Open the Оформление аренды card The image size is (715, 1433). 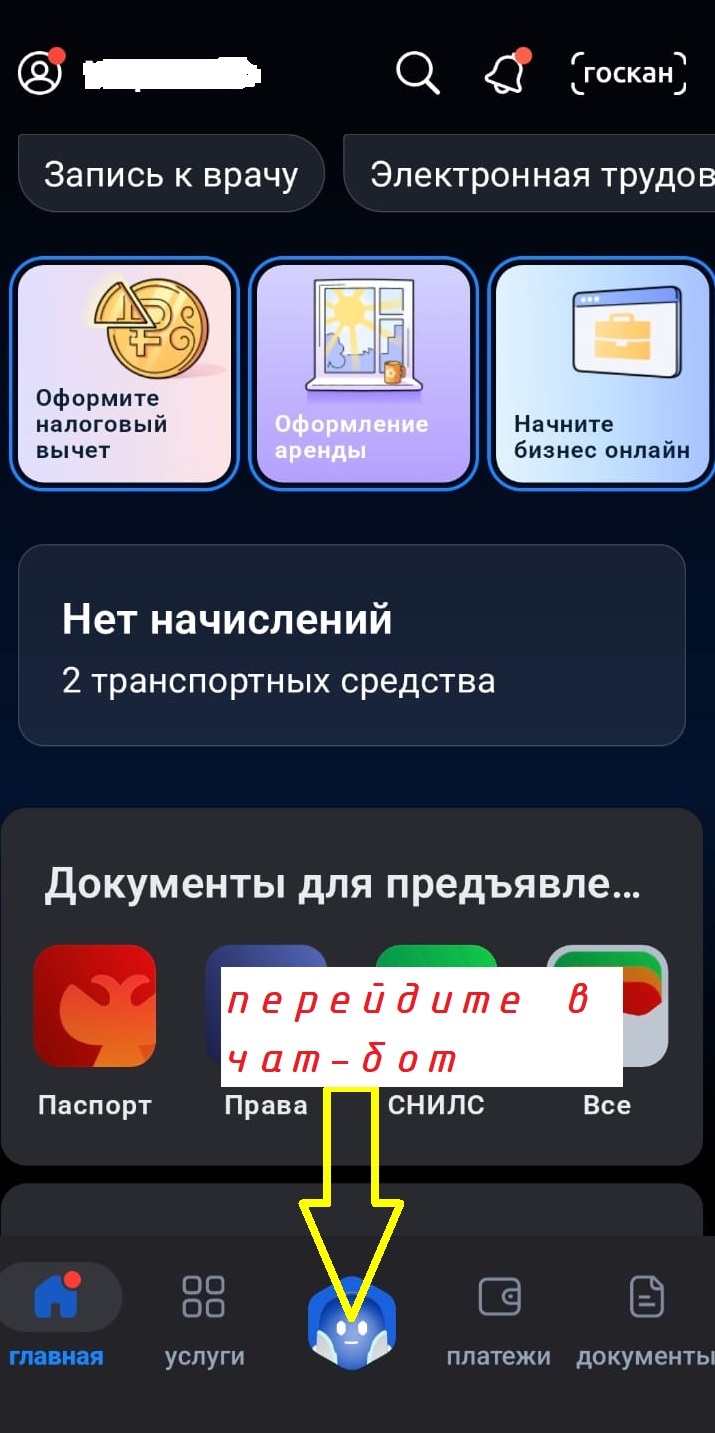pyautogui.click(x=362, y=374)
